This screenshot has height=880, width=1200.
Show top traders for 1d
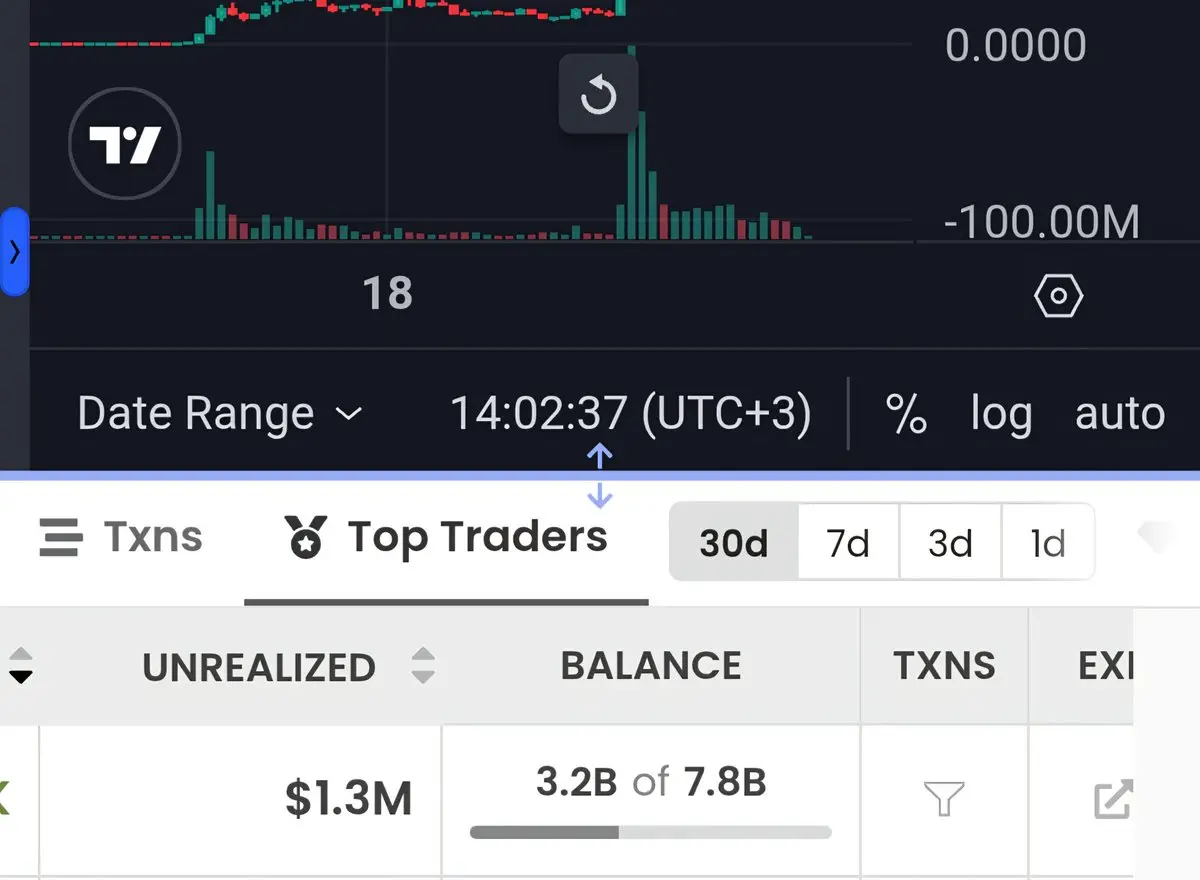1047,543
